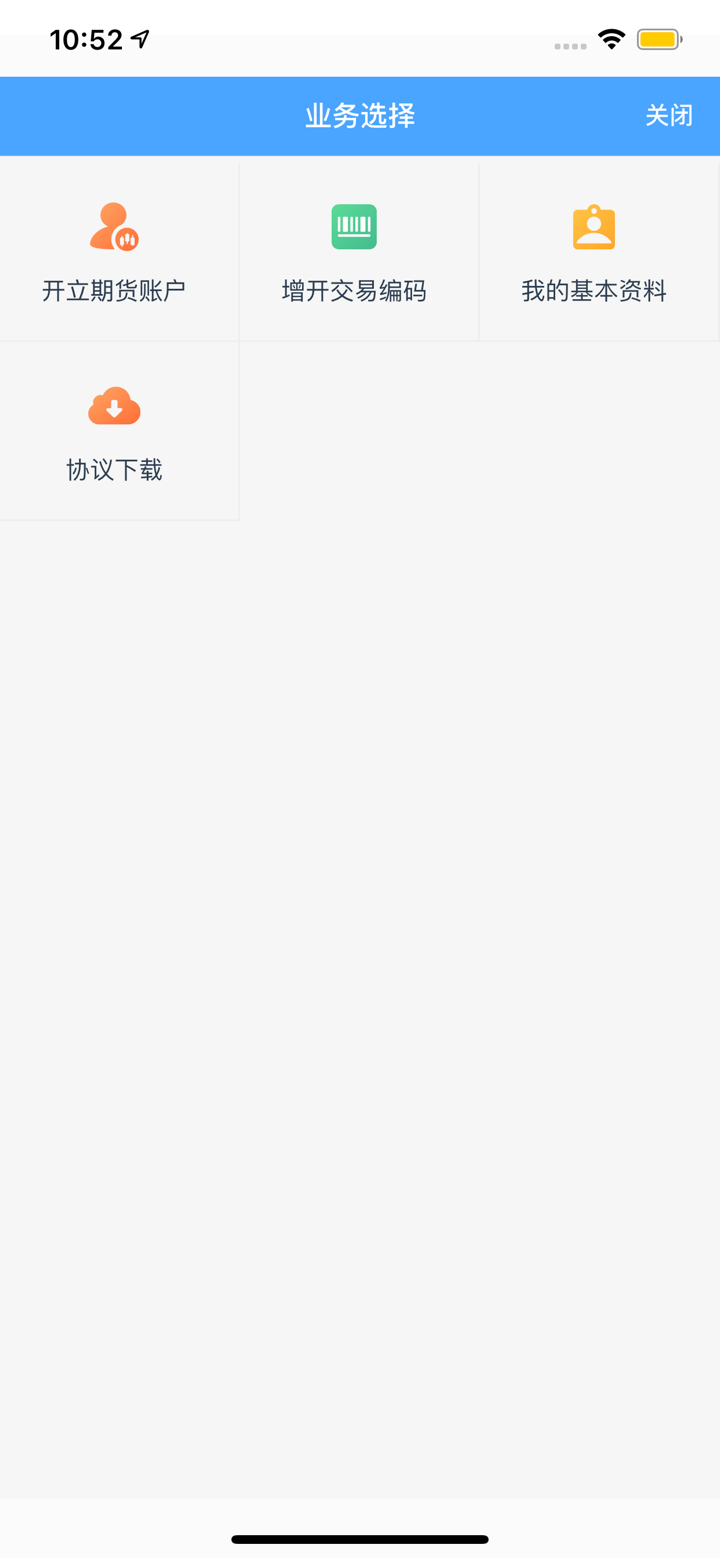
Task: Tap the yellow ID card profile icon
Action: coord(594,226)
